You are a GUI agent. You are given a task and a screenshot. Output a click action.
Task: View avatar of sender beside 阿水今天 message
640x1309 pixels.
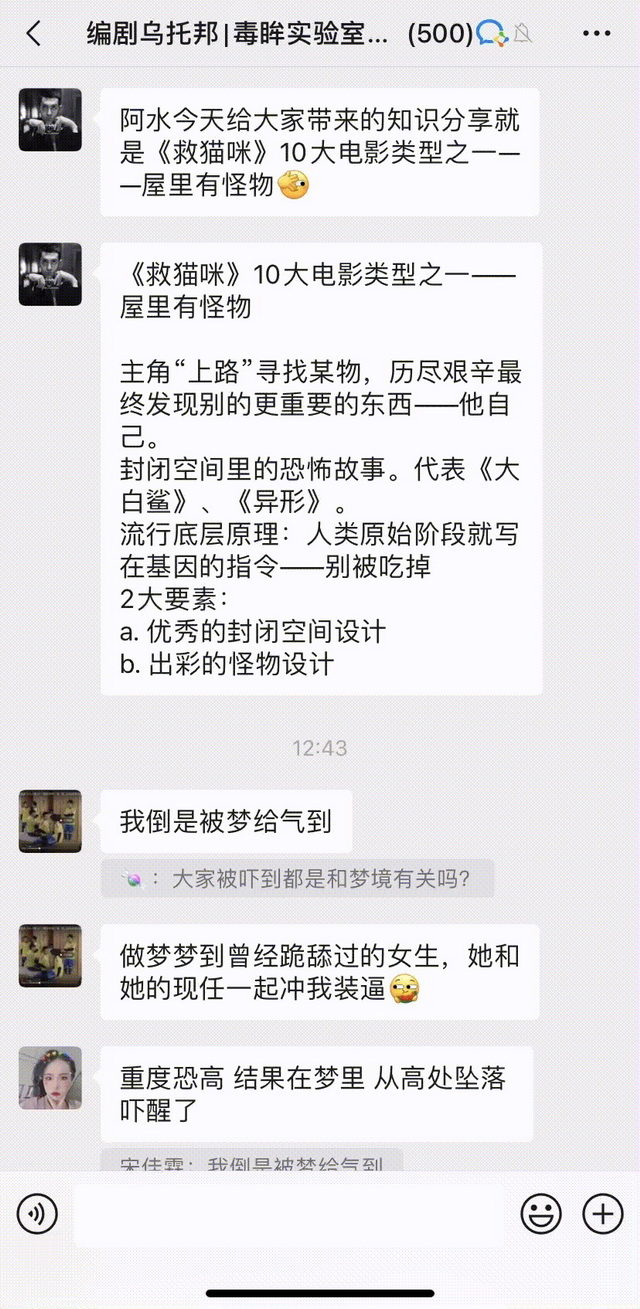(x=50, y=118)
